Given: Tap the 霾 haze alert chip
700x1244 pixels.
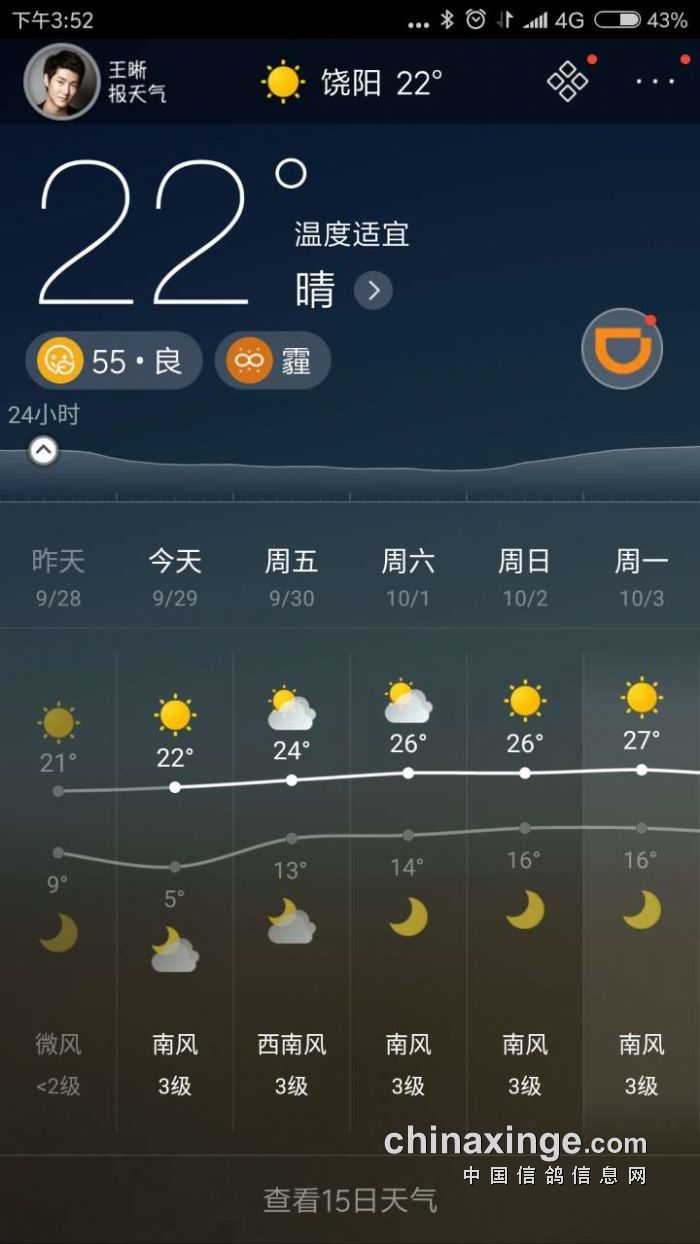Looking at the screenshot, I should point(272,361).
